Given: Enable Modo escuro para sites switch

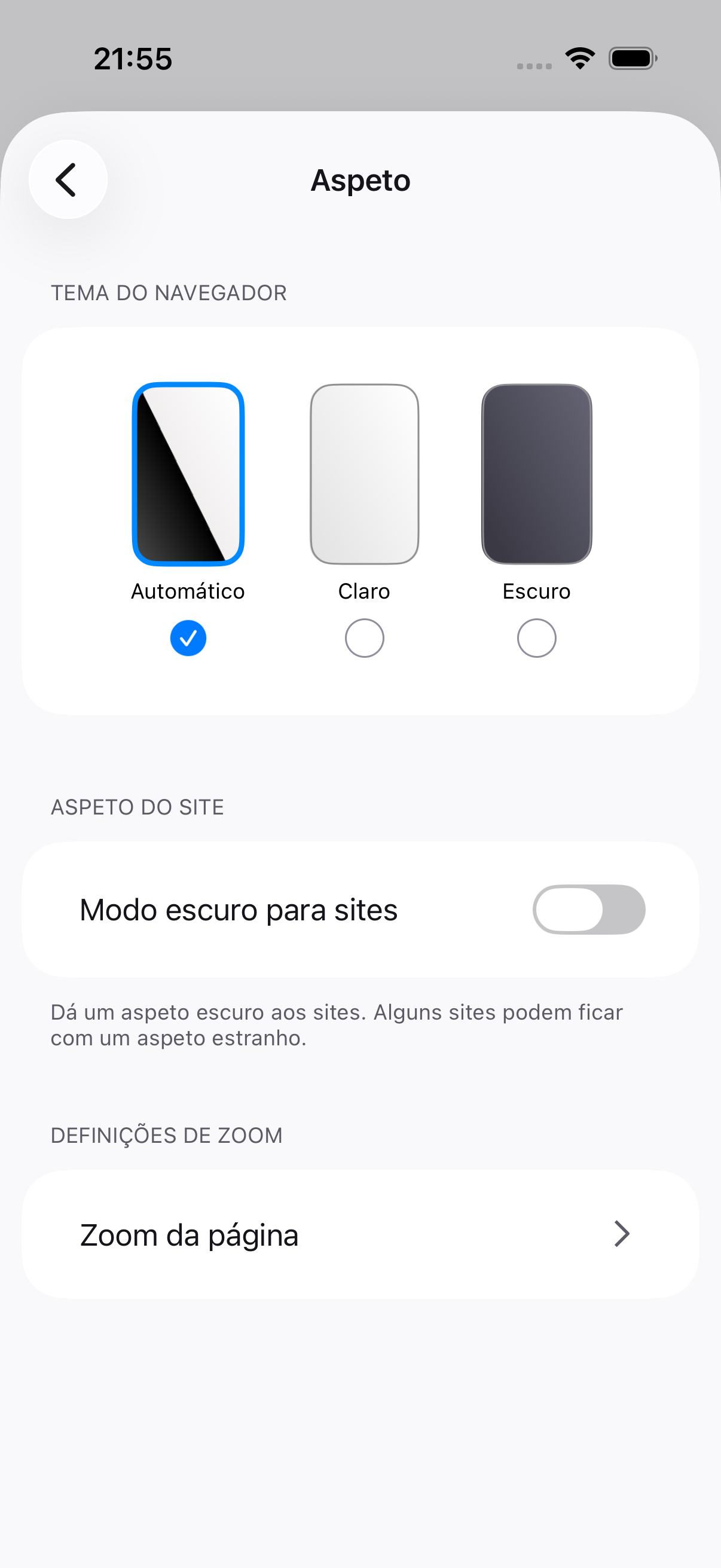Looking at the screenshot, I should click(x=589, y=910).
